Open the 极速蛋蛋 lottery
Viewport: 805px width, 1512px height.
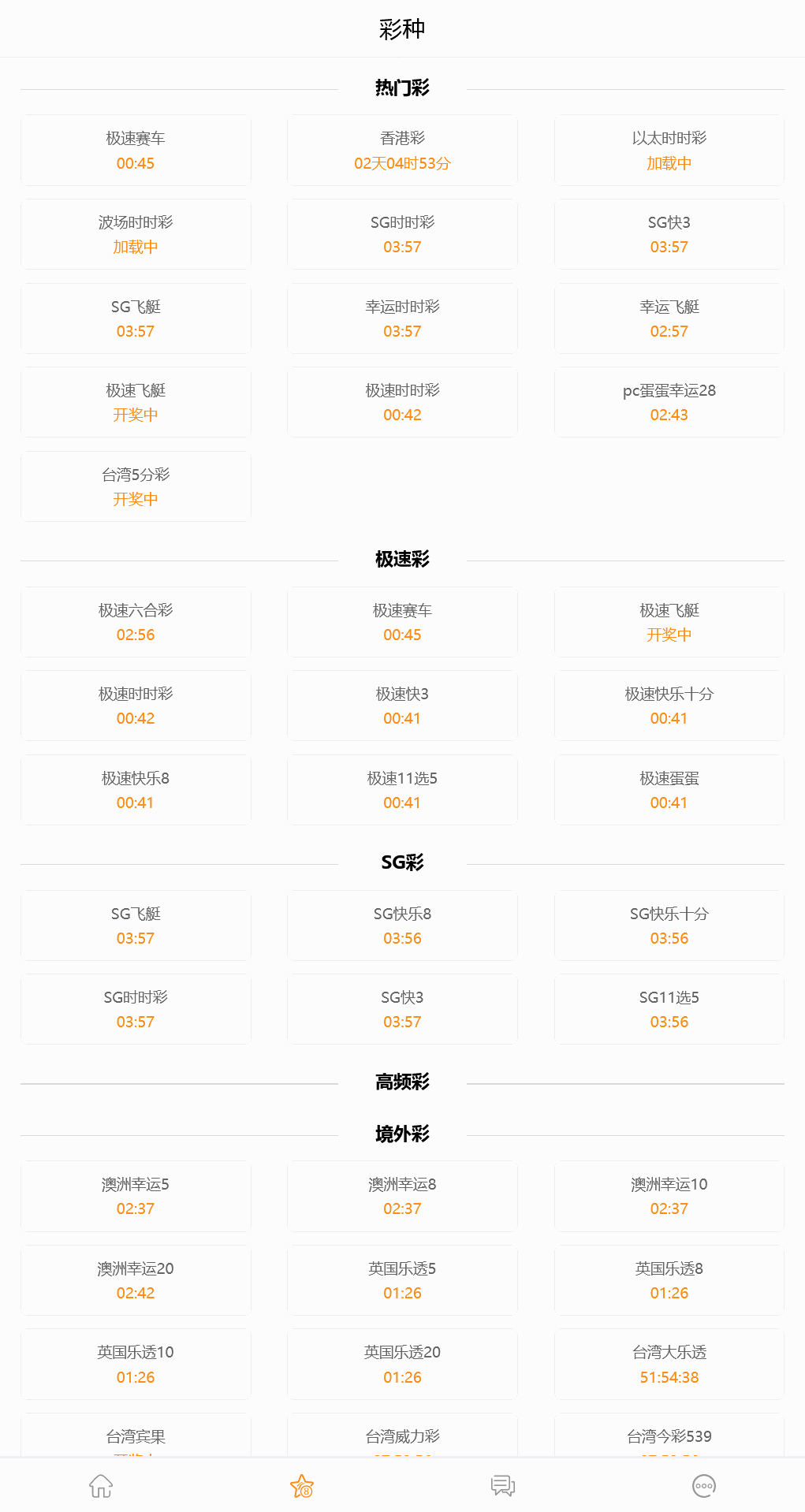669,790
